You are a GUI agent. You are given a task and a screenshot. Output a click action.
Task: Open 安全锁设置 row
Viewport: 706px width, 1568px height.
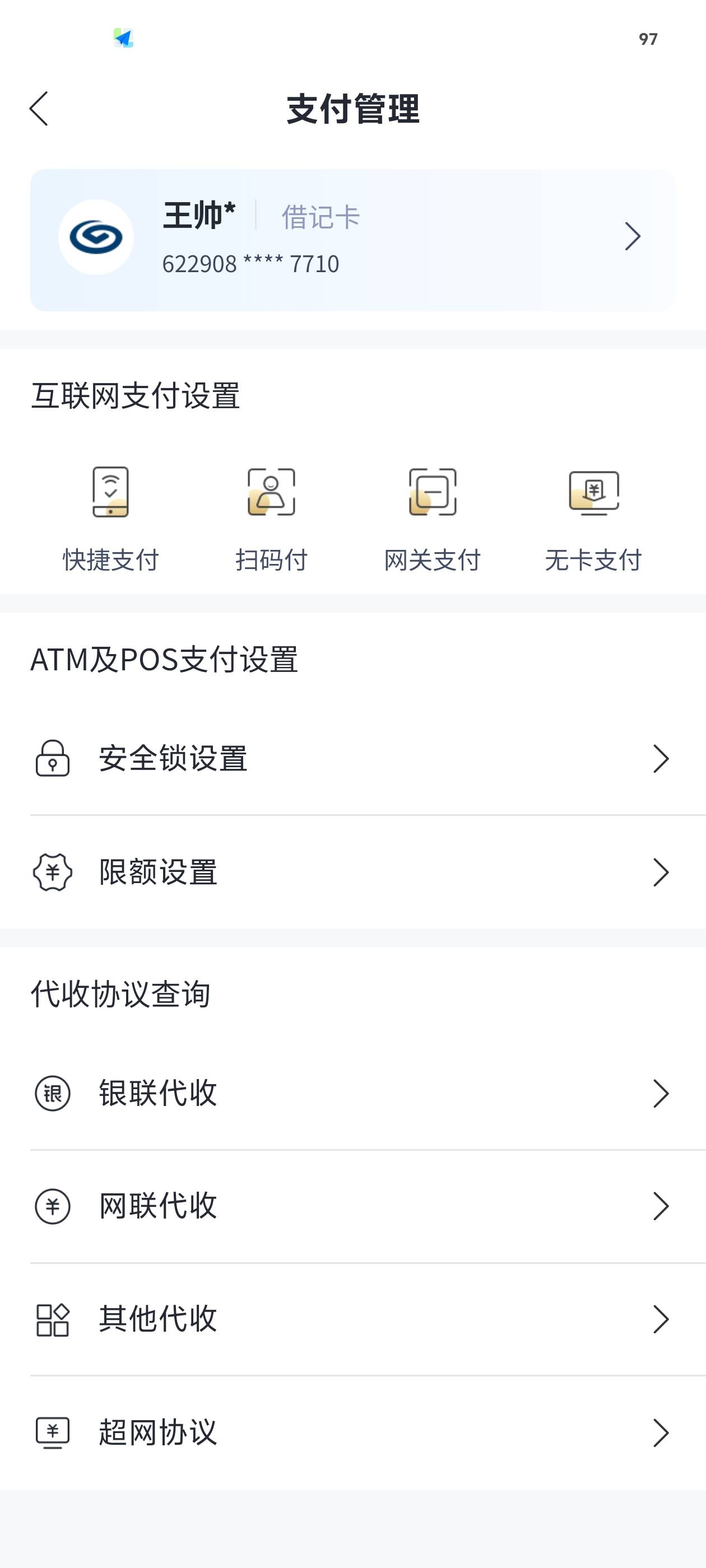pos(352,758)
